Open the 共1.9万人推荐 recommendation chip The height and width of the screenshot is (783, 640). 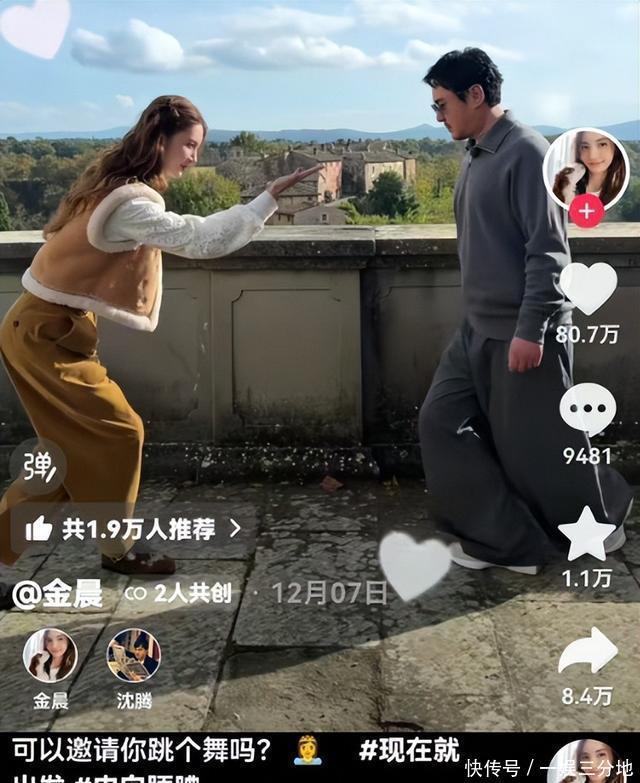click(134, 528)
